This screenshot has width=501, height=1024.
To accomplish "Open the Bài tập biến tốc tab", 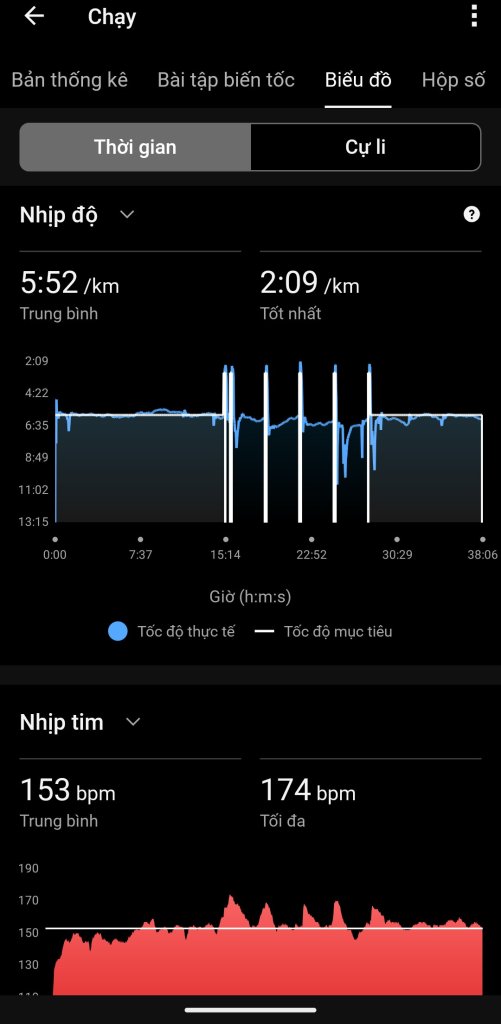I will [226, 80].
